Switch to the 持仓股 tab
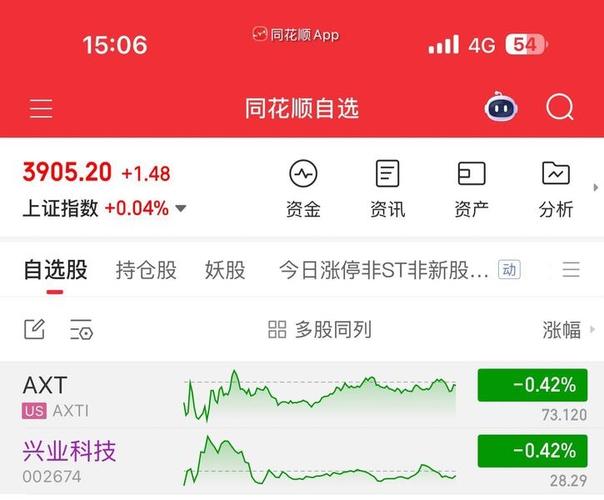The width and height of the screenshot is (604, 500). (146, 270)
